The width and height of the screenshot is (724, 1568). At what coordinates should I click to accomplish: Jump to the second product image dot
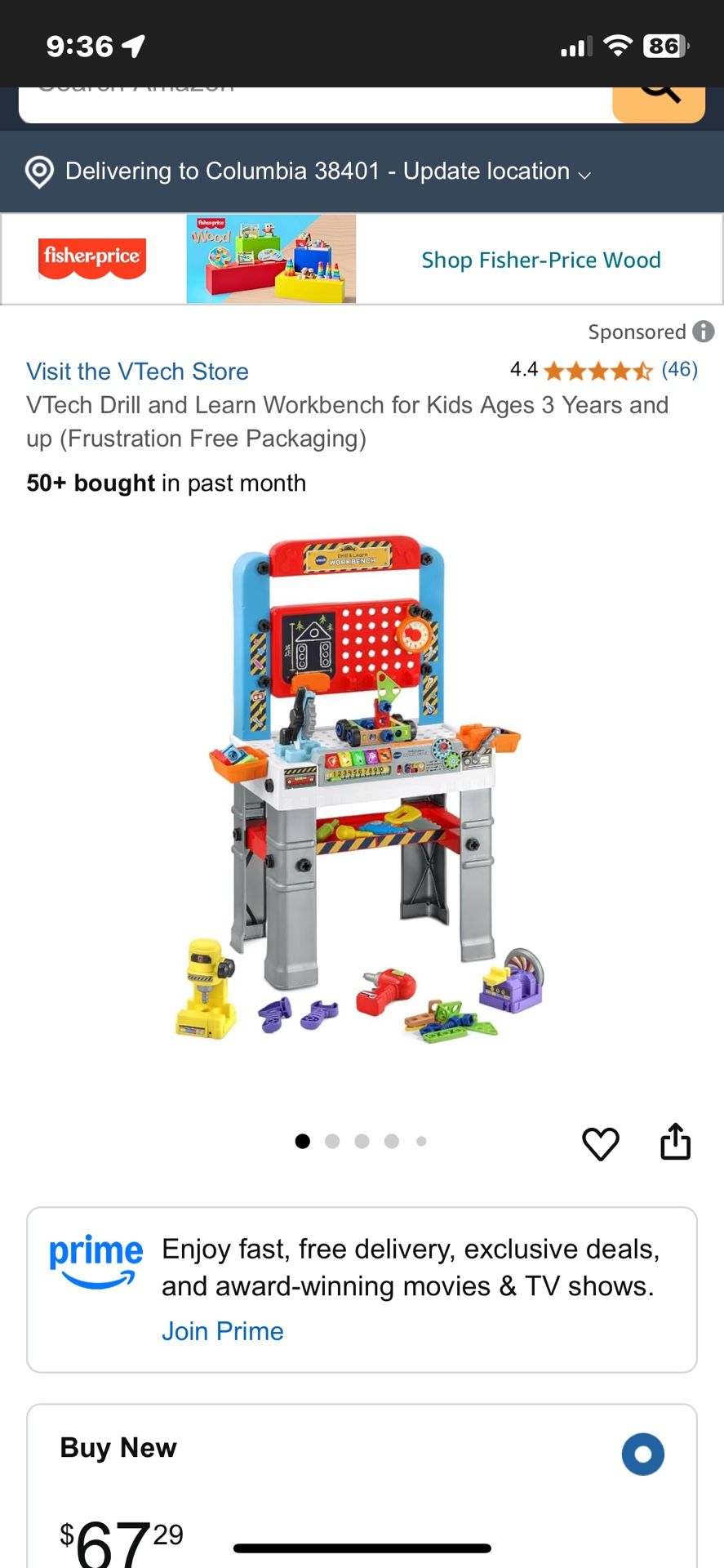pyautogui.click(x=332, y=1142)
